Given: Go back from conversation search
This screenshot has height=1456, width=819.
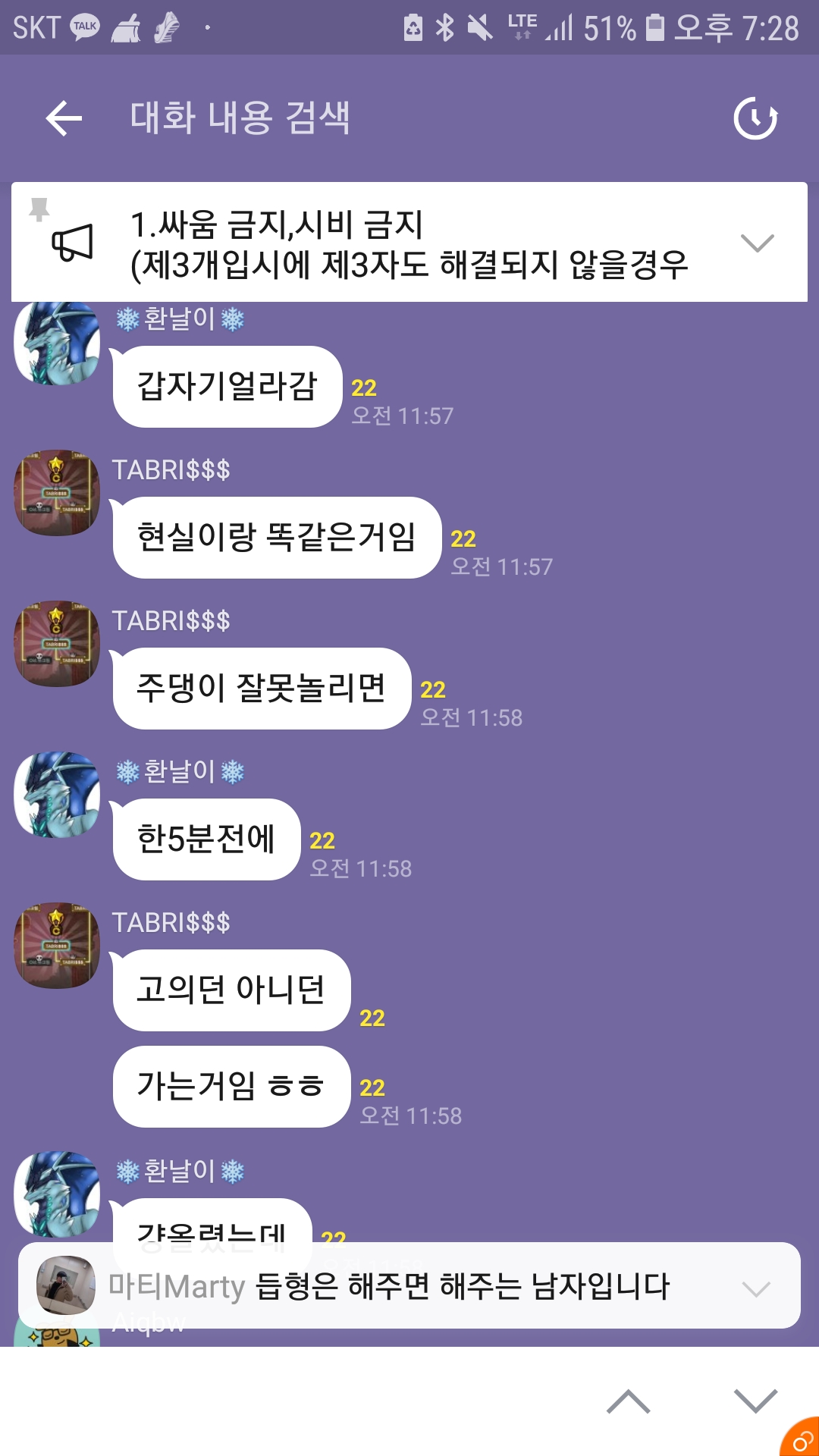Looking at the screenshot, I should tap(64, 118).
